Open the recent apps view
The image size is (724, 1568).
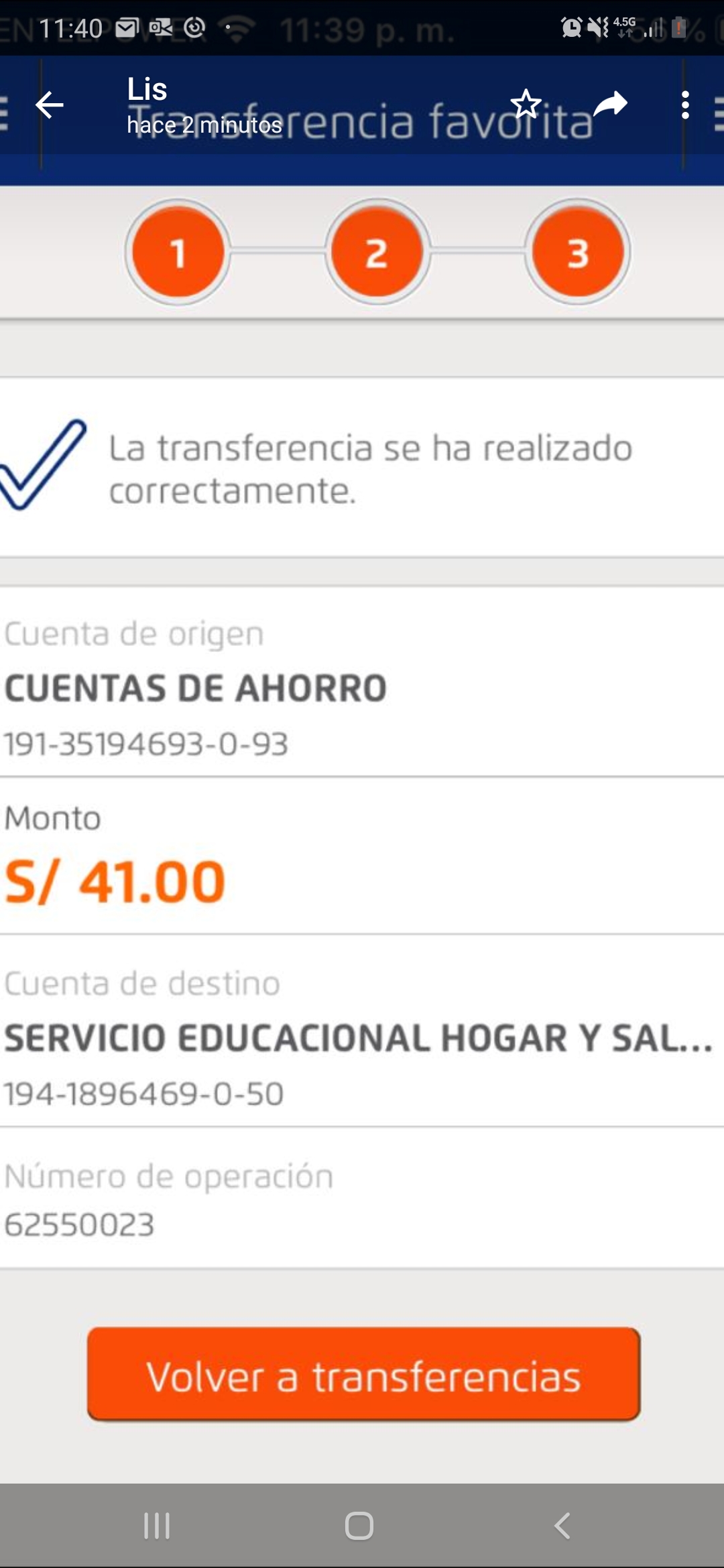pyautogui.click(x=157, y=1526)
